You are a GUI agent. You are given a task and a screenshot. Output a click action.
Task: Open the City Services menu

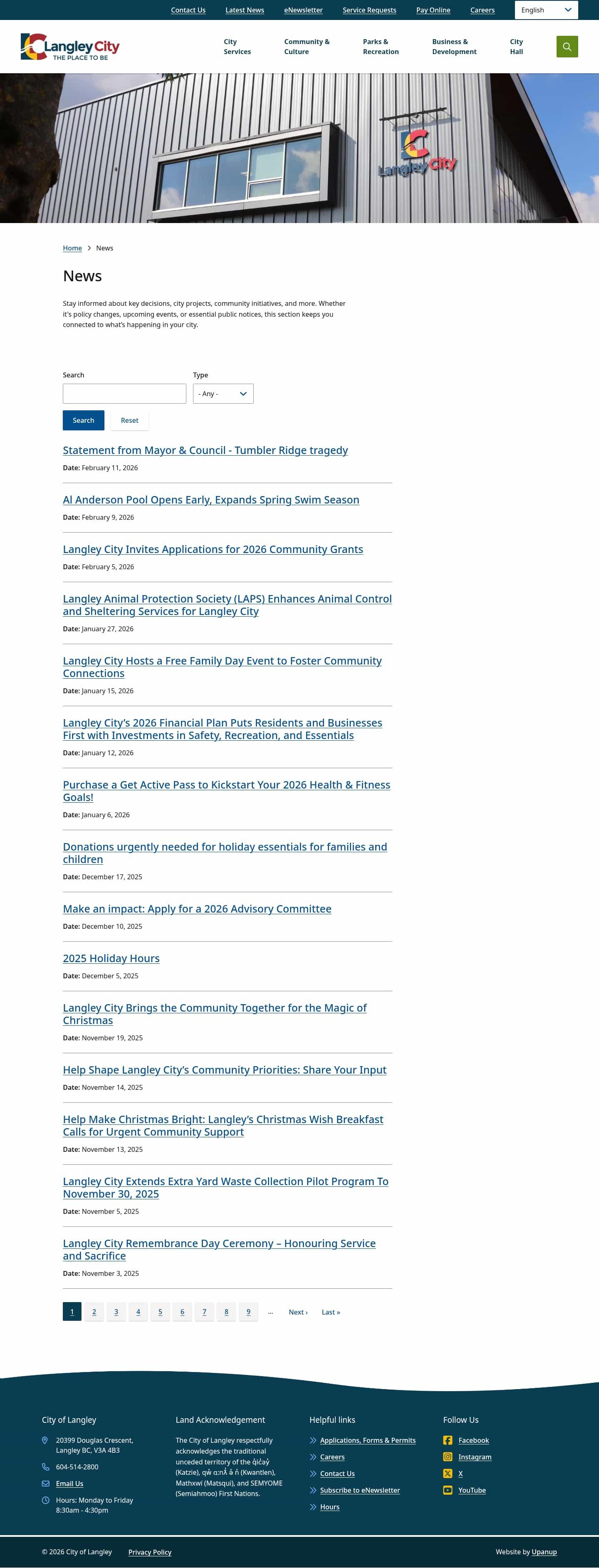(x=237, y=47)
